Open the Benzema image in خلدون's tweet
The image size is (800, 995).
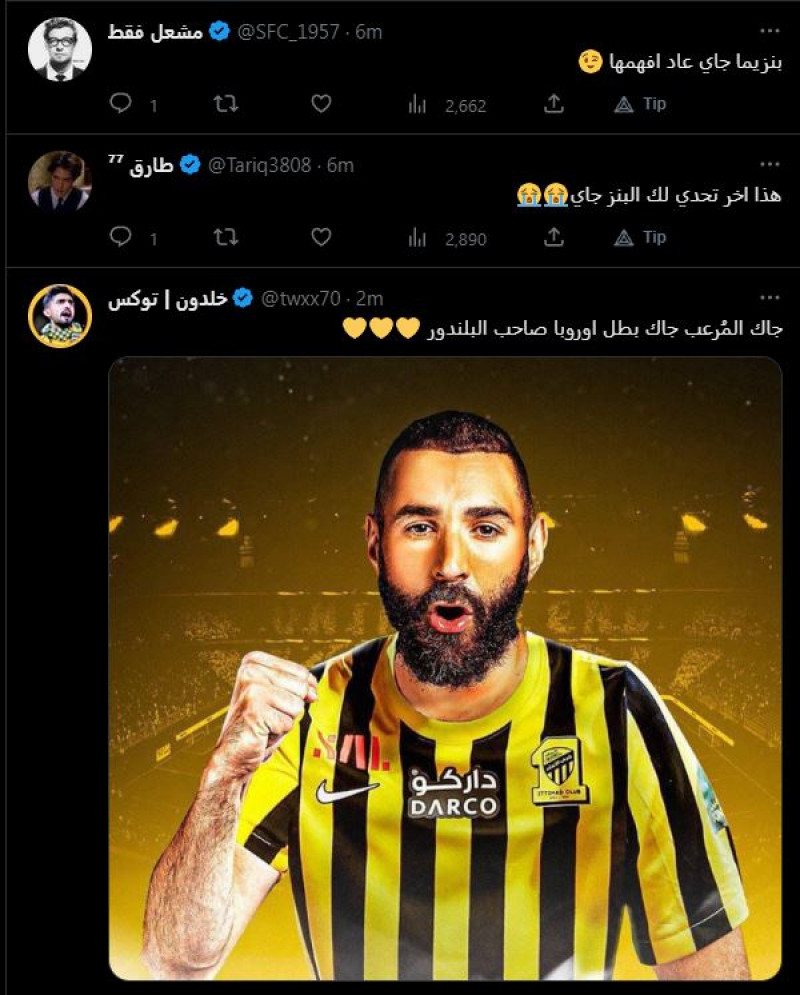448,670
